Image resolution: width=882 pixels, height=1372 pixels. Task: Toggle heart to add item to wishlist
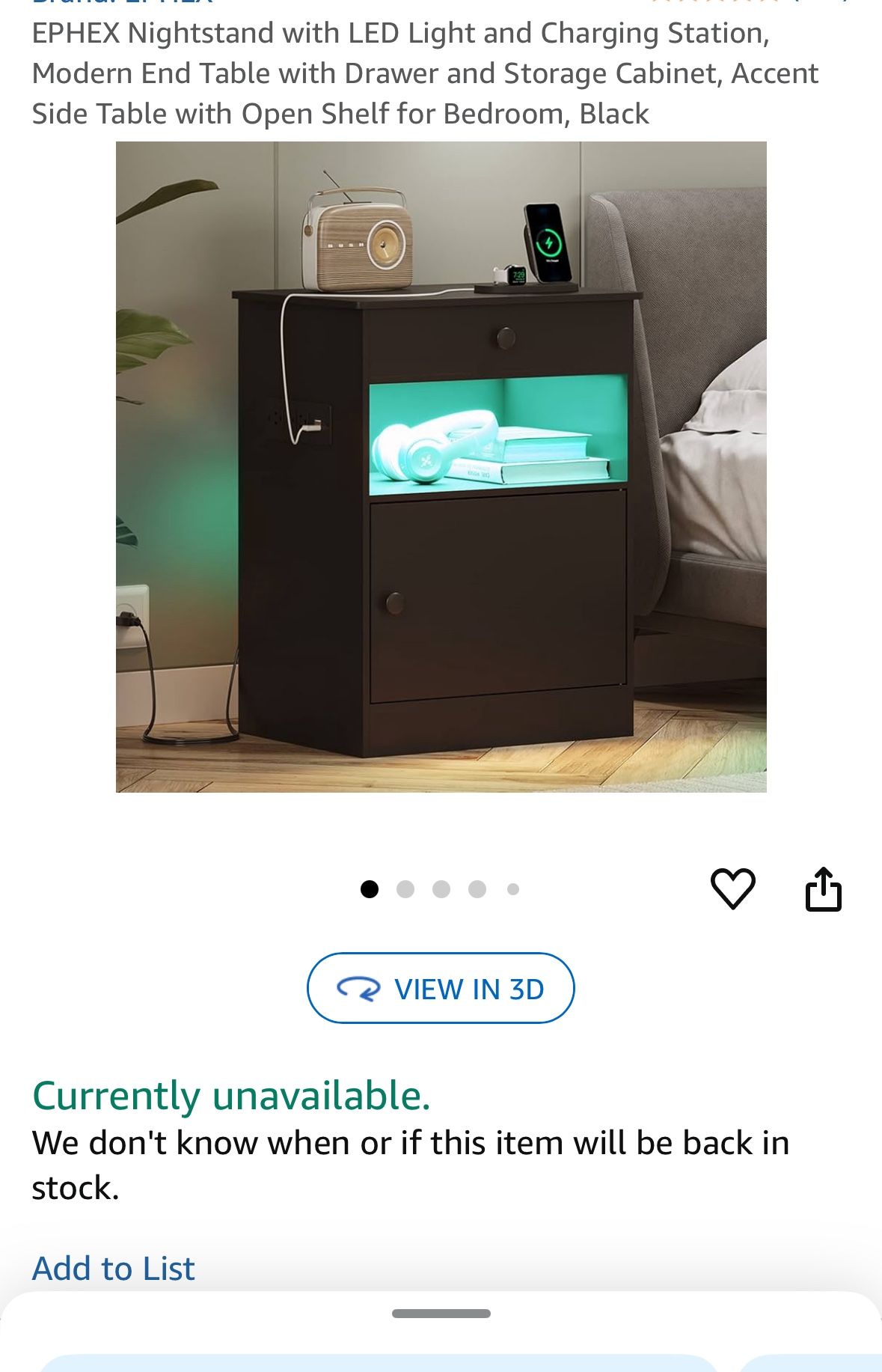(735, 888)
